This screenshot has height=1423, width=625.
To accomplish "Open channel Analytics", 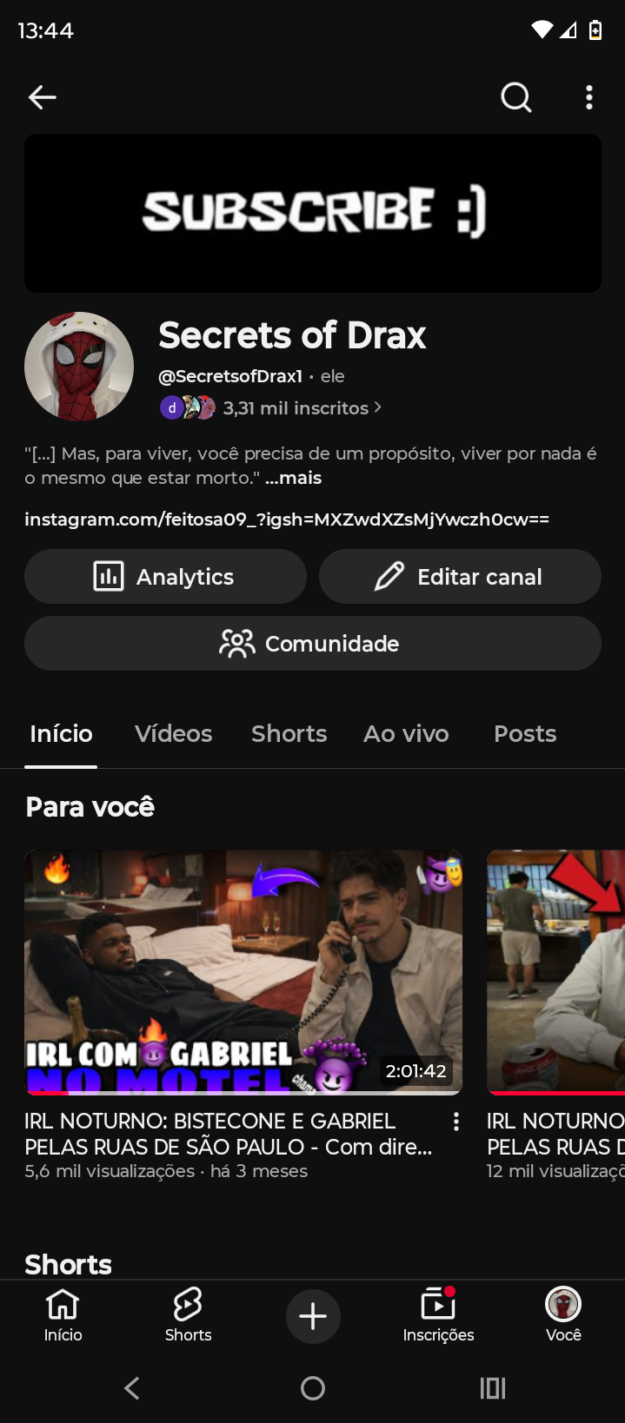I will point(165,577).
